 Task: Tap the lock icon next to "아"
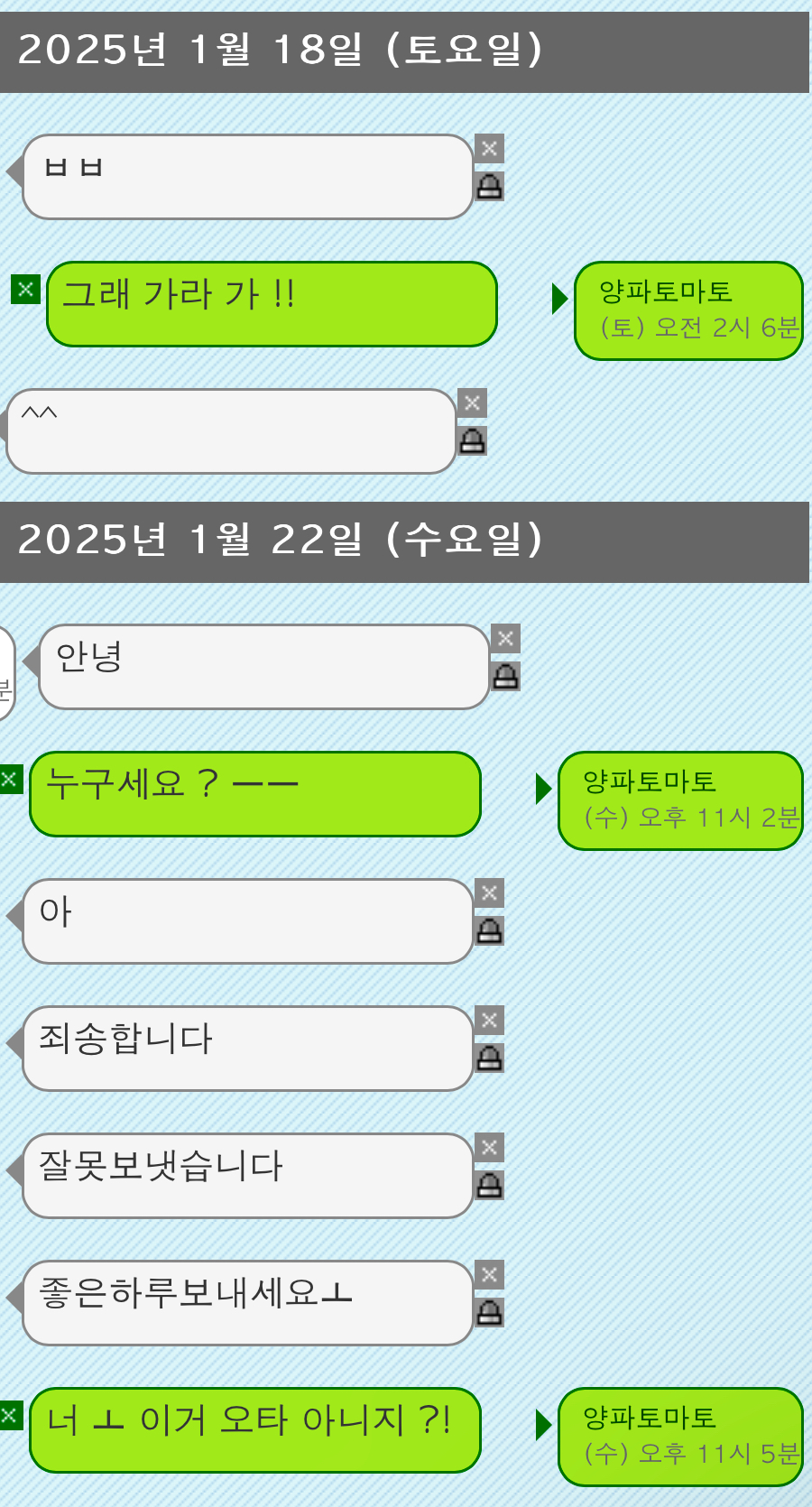coord(490,931)
